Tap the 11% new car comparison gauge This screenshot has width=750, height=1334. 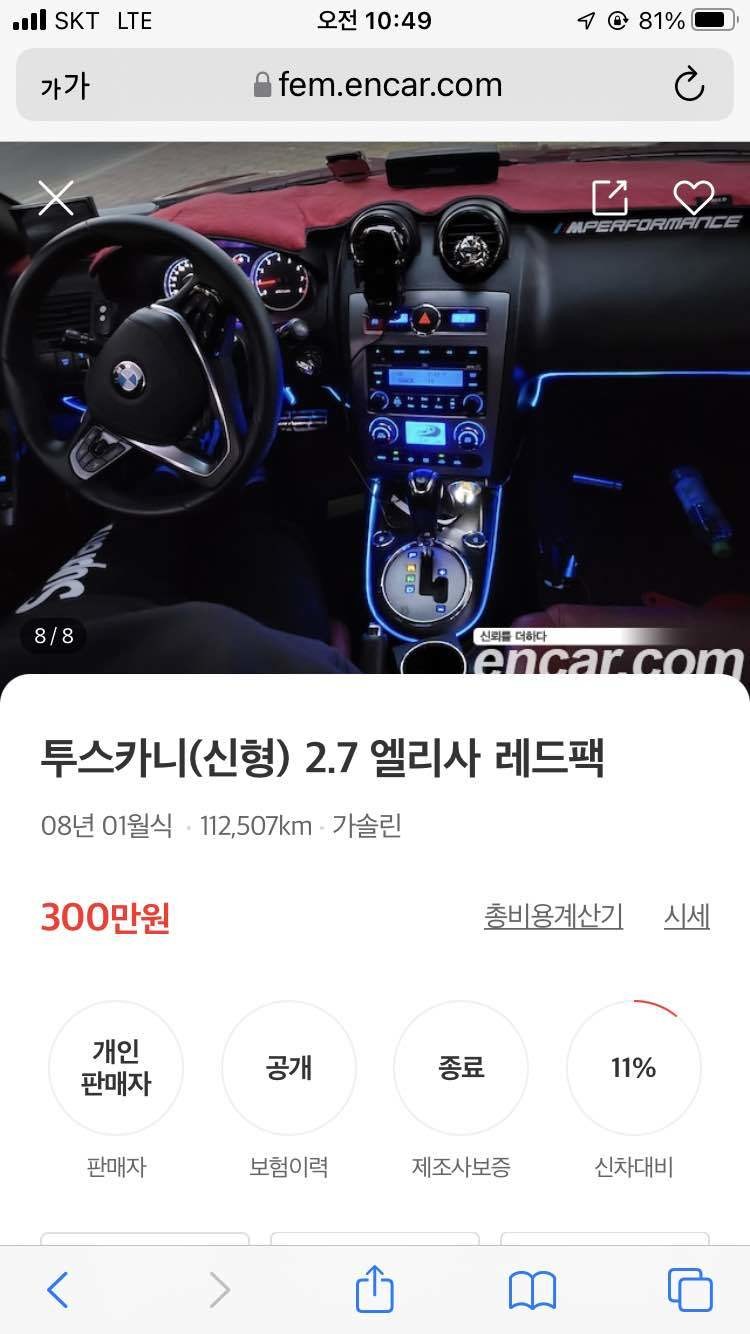[x=633, y=1068]
